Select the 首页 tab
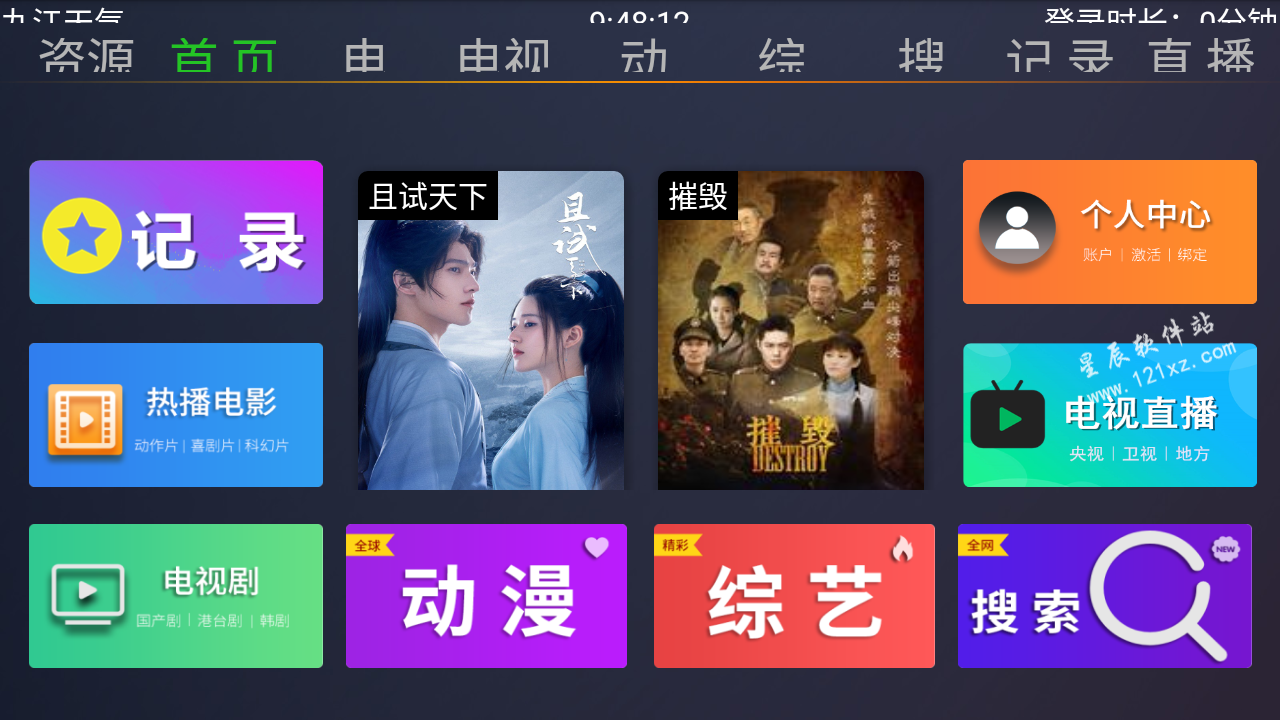This screenshot has height=720, width=1280. click(x=224, y=56)
